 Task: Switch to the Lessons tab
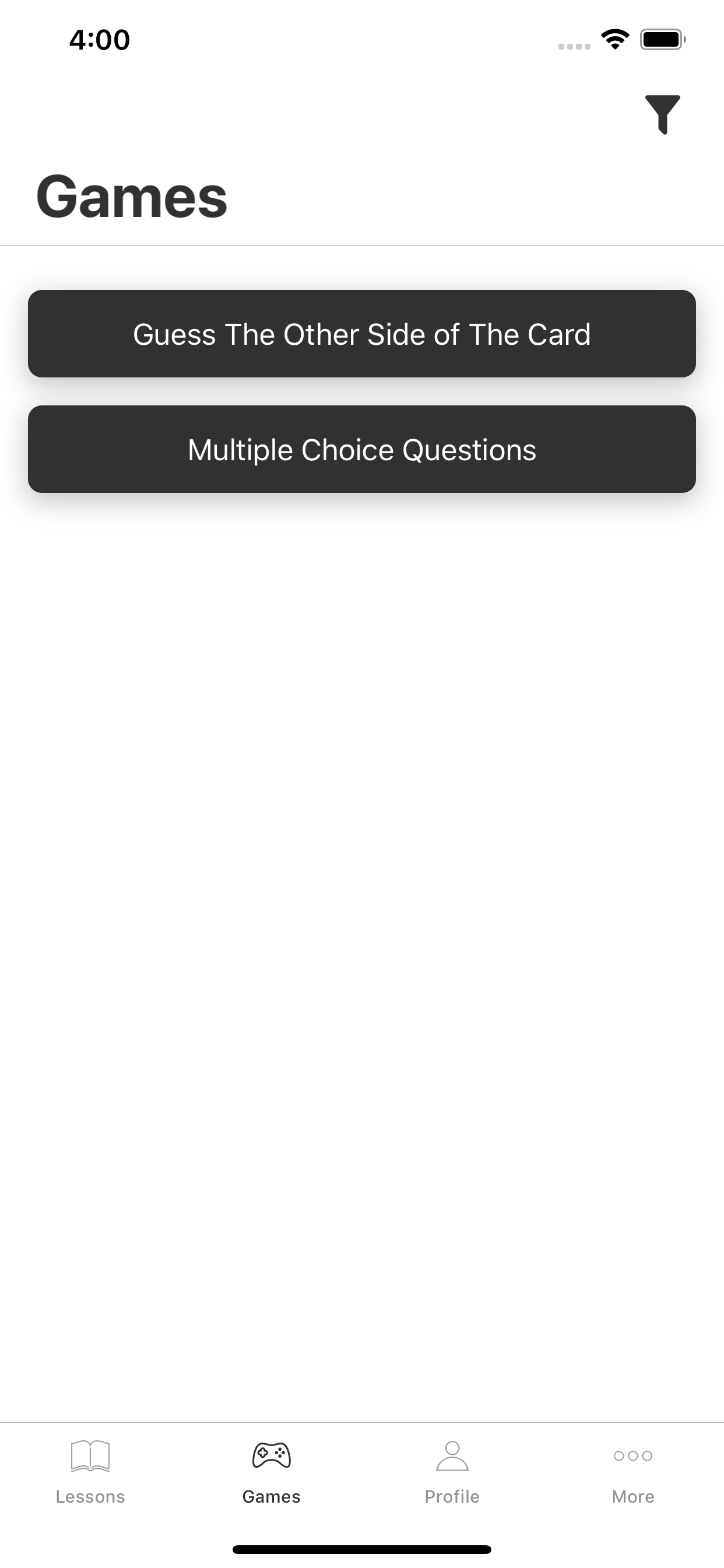pyautogui.click(x=90, y=1471)
